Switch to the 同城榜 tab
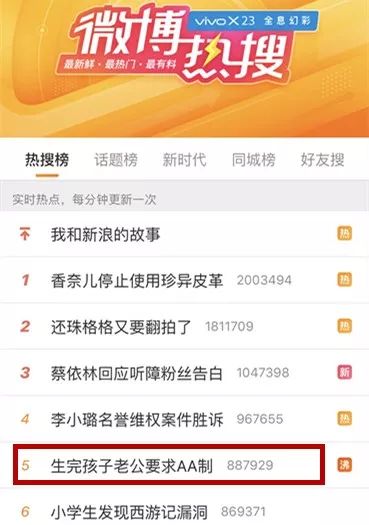 click(253, 160)
